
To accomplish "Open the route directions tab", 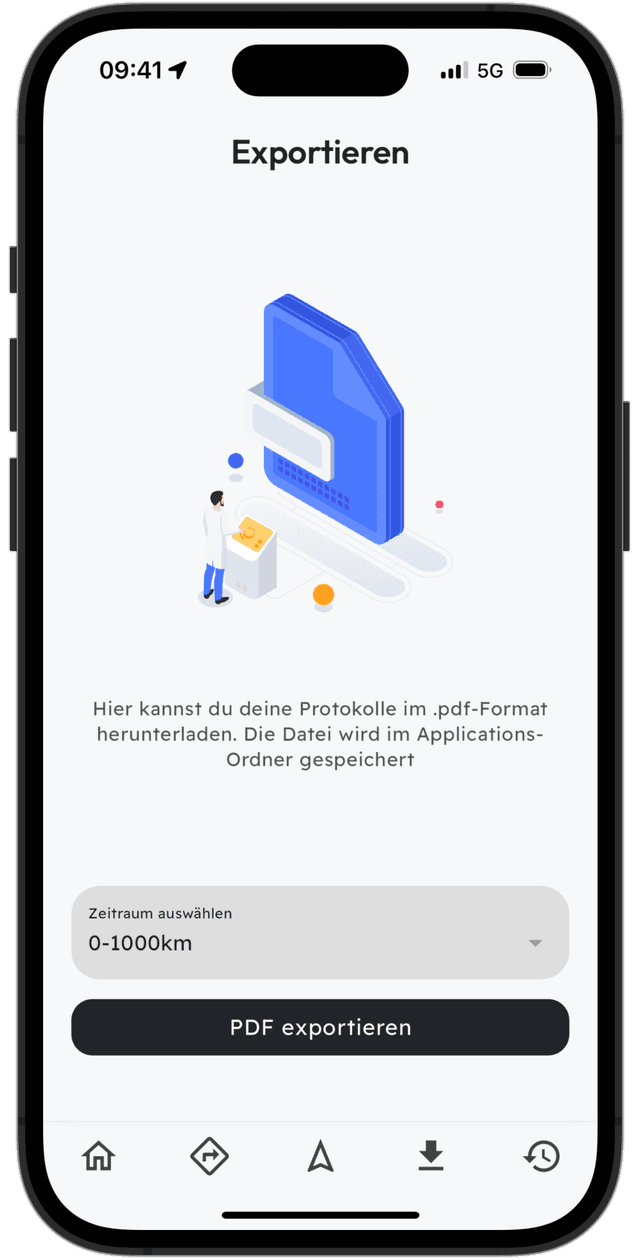I will coord(209,1157).
